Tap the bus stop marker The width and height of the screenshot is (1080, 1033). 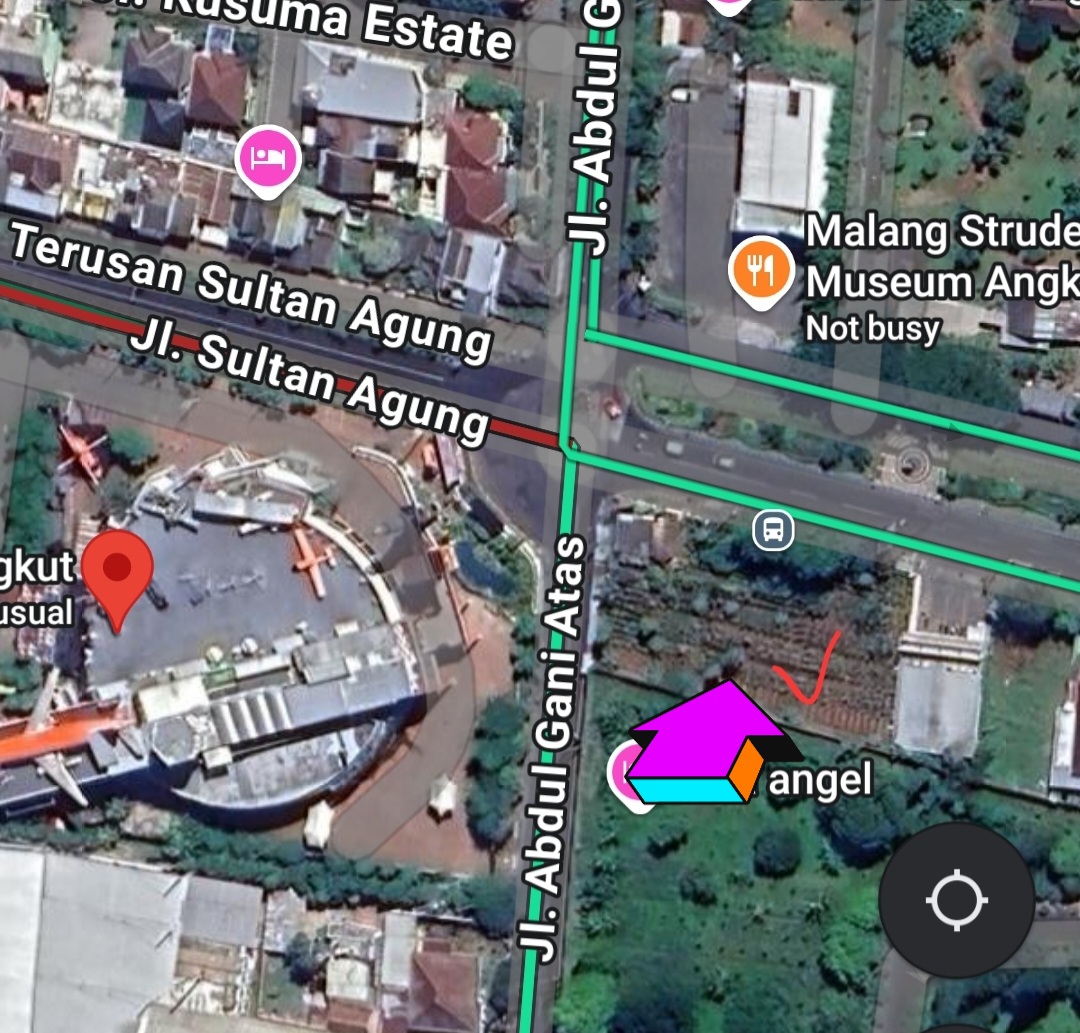[773, 530]
